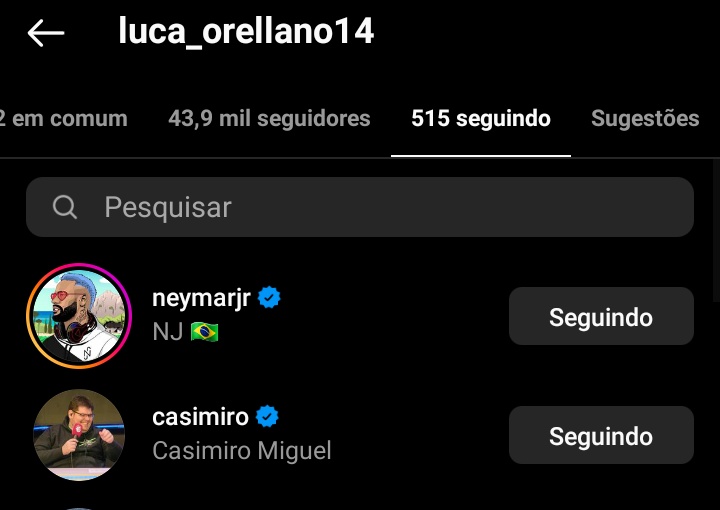Open casimiro's profile picture

coord(79,435)
